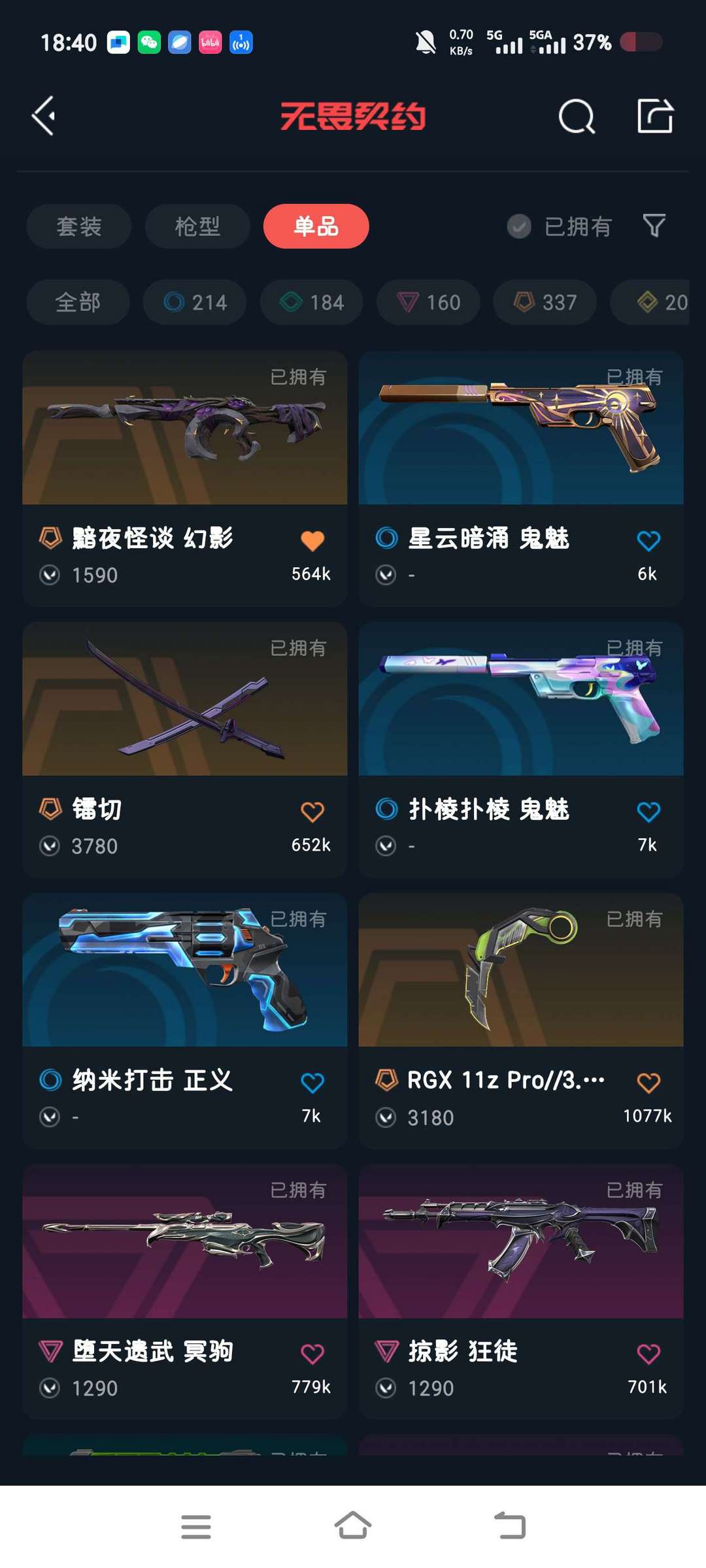Select the 全部 filter chip
Viewport: 706px width, 1568px height.
[x=78, y=302]
